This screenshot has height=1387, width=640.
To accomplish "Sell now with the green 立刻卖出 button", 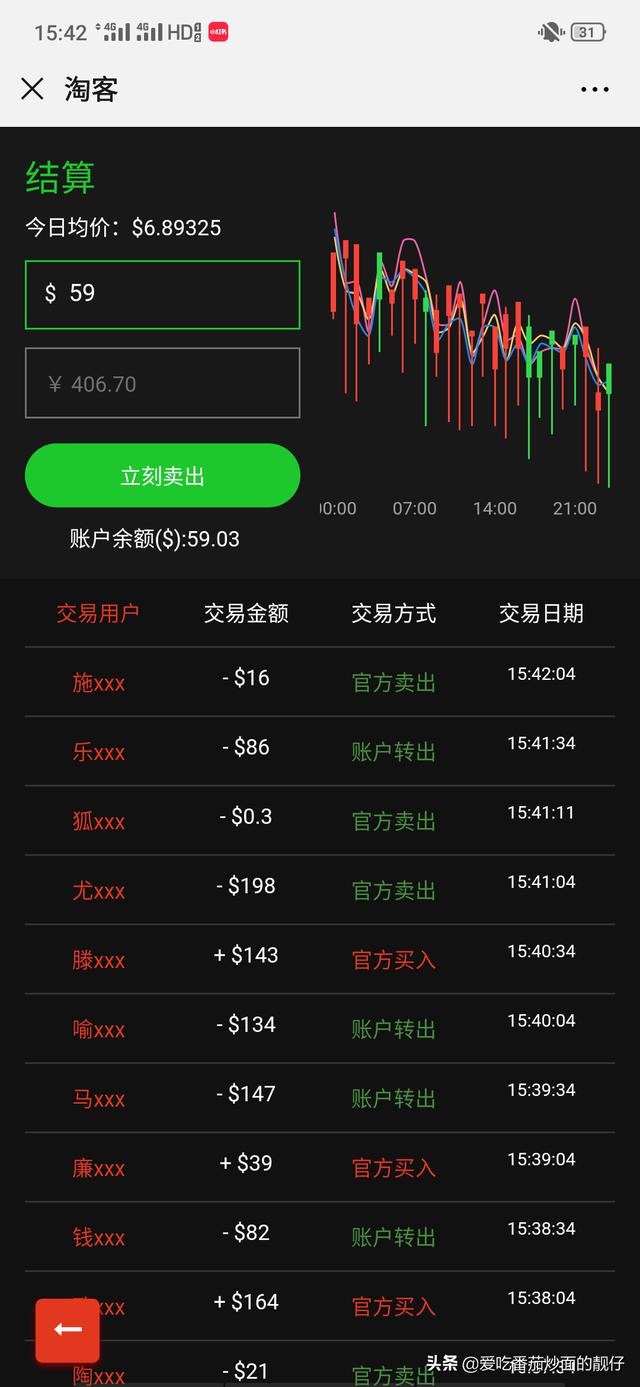I will tap(162, 476).
